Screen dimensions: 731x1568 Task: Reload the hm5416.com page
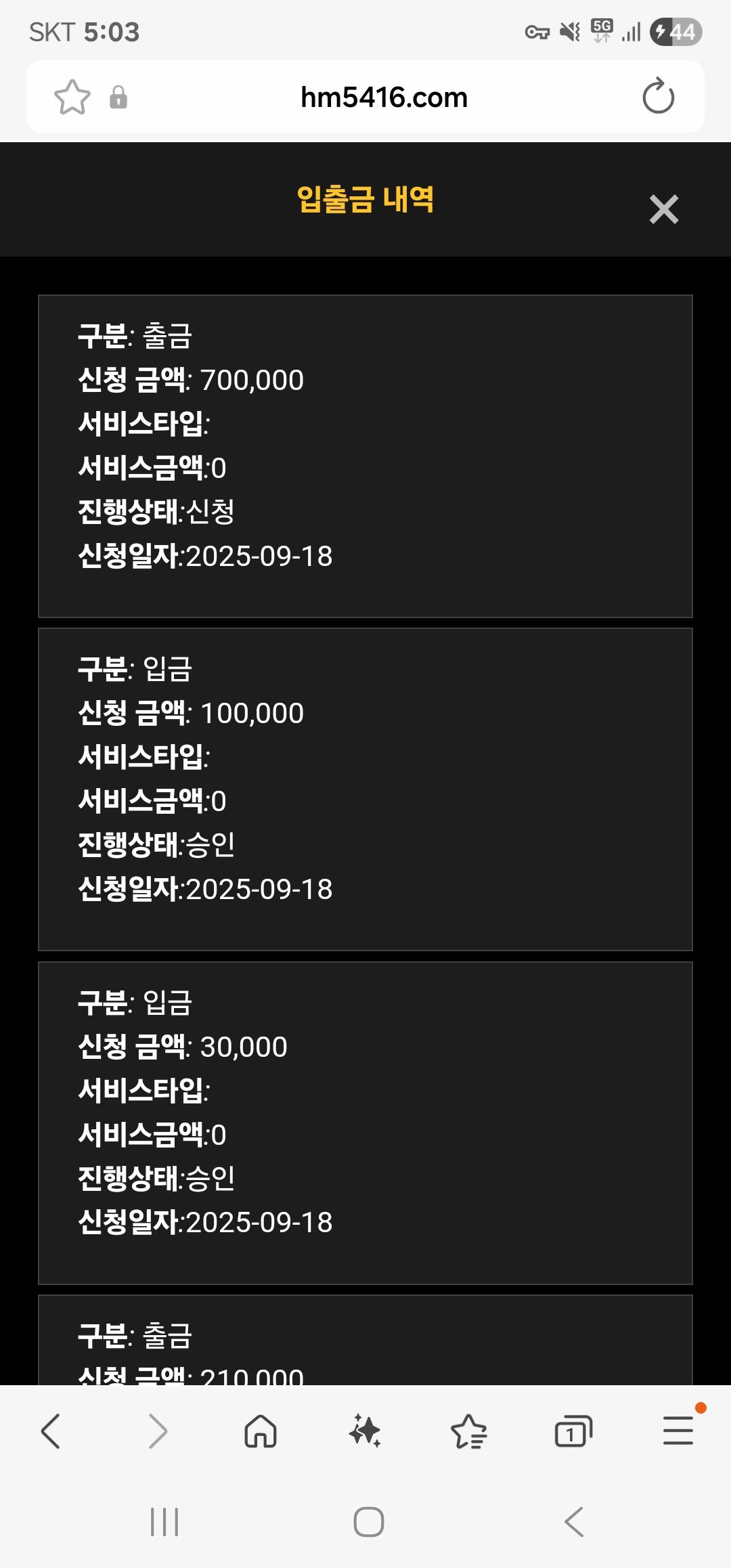point(658,97)
